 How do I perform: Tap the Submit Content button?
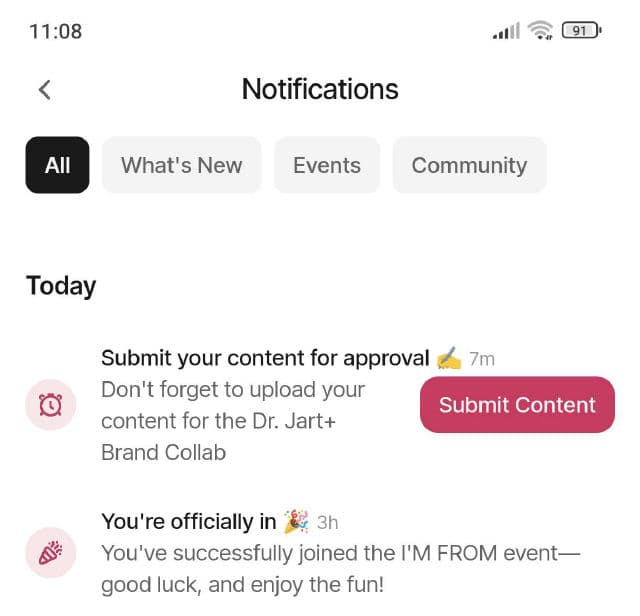[517, 405]
